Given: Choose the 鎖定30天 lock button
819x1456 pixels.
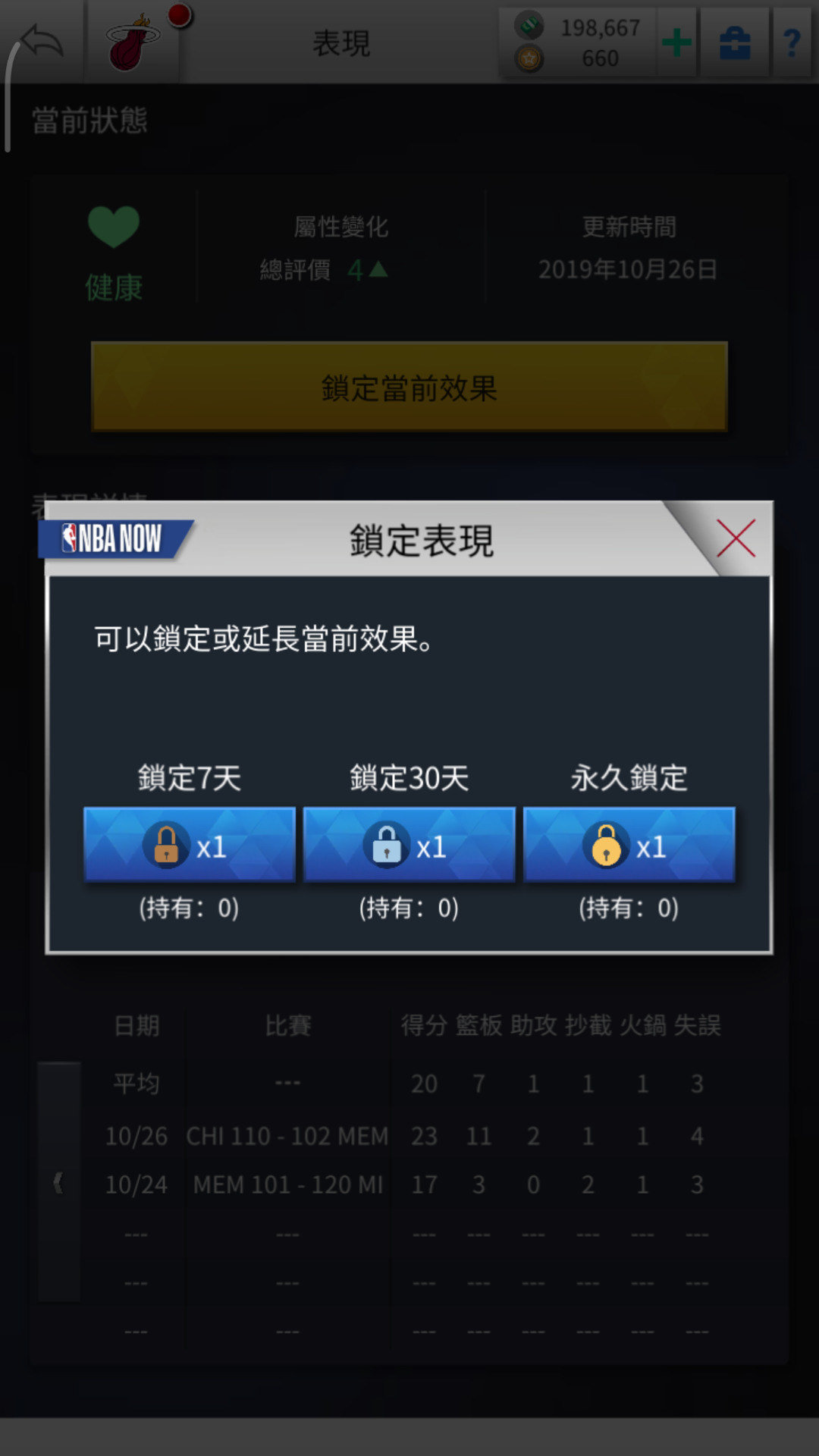Looking at the screenshot, I should [409, 845].
